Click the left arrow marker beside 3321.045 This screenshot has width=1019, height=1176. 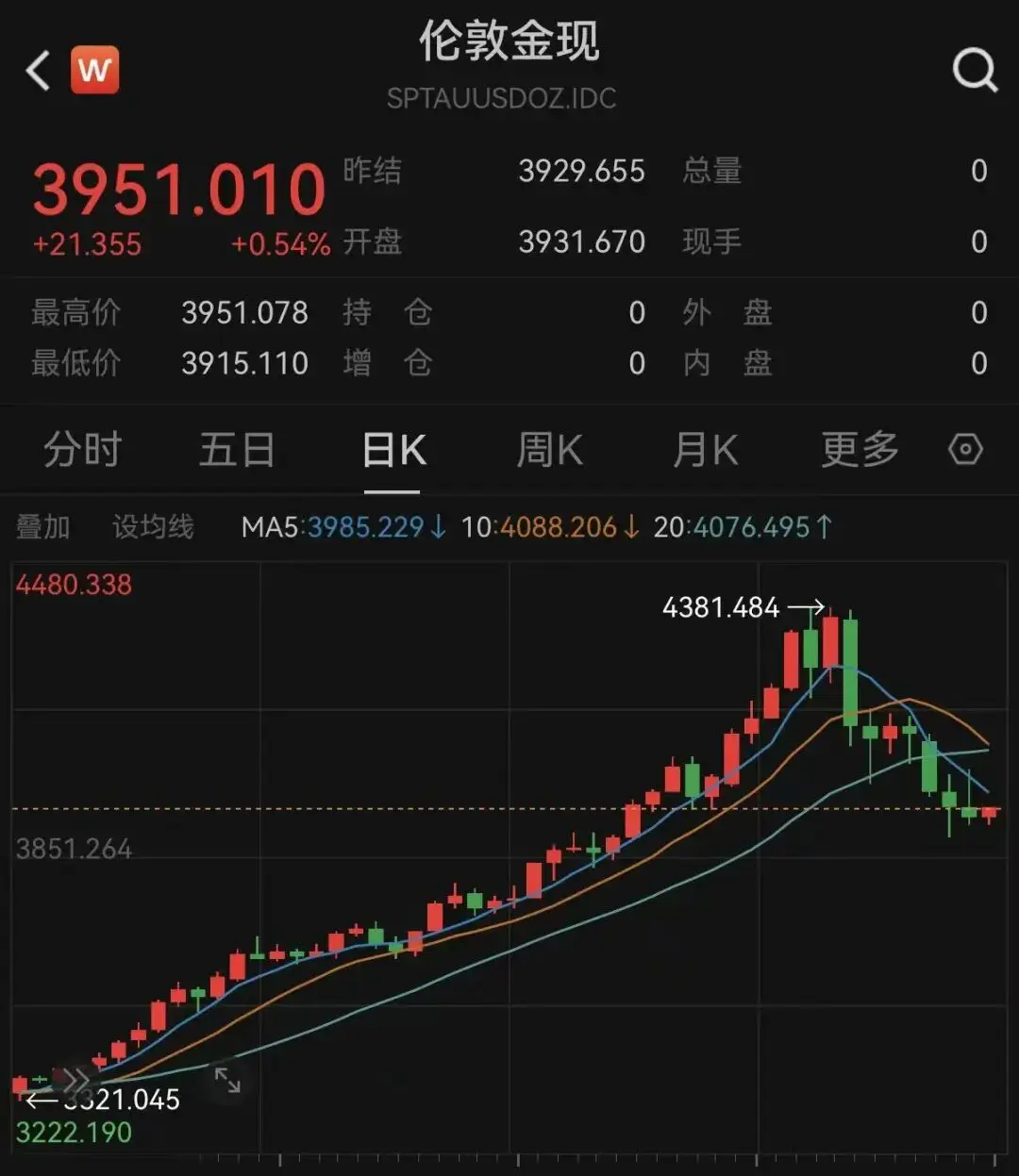(44, 1099)
